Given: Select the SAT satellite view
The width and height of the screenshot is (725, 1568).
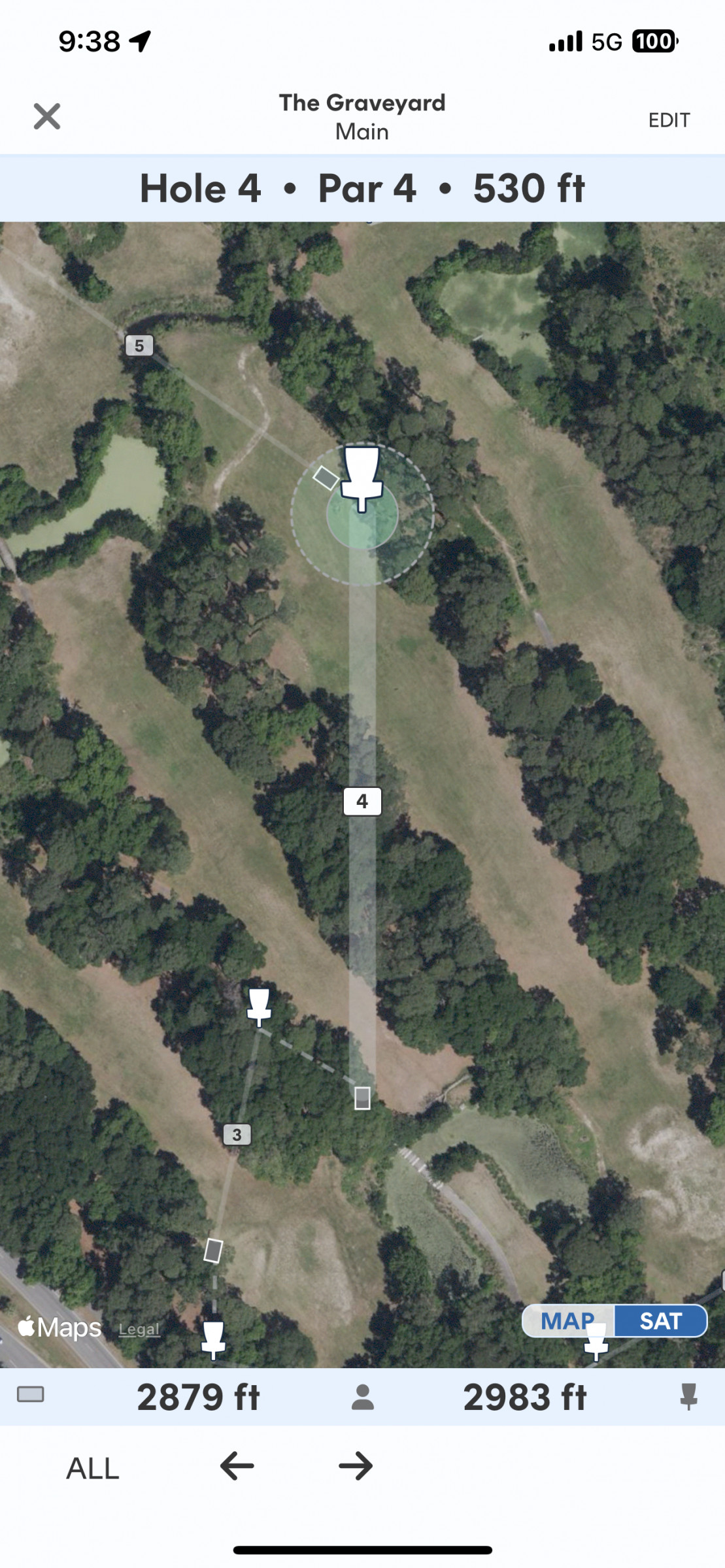Looking at the screenshot, I should tap(660, 1321).
